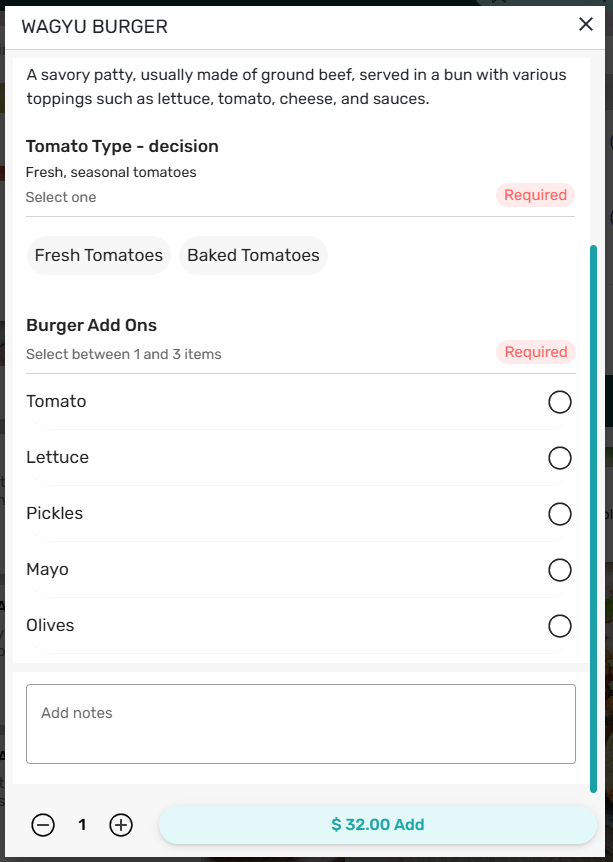Check the Pickles add-on
The image size is (613, 862).
coord(560,514)
